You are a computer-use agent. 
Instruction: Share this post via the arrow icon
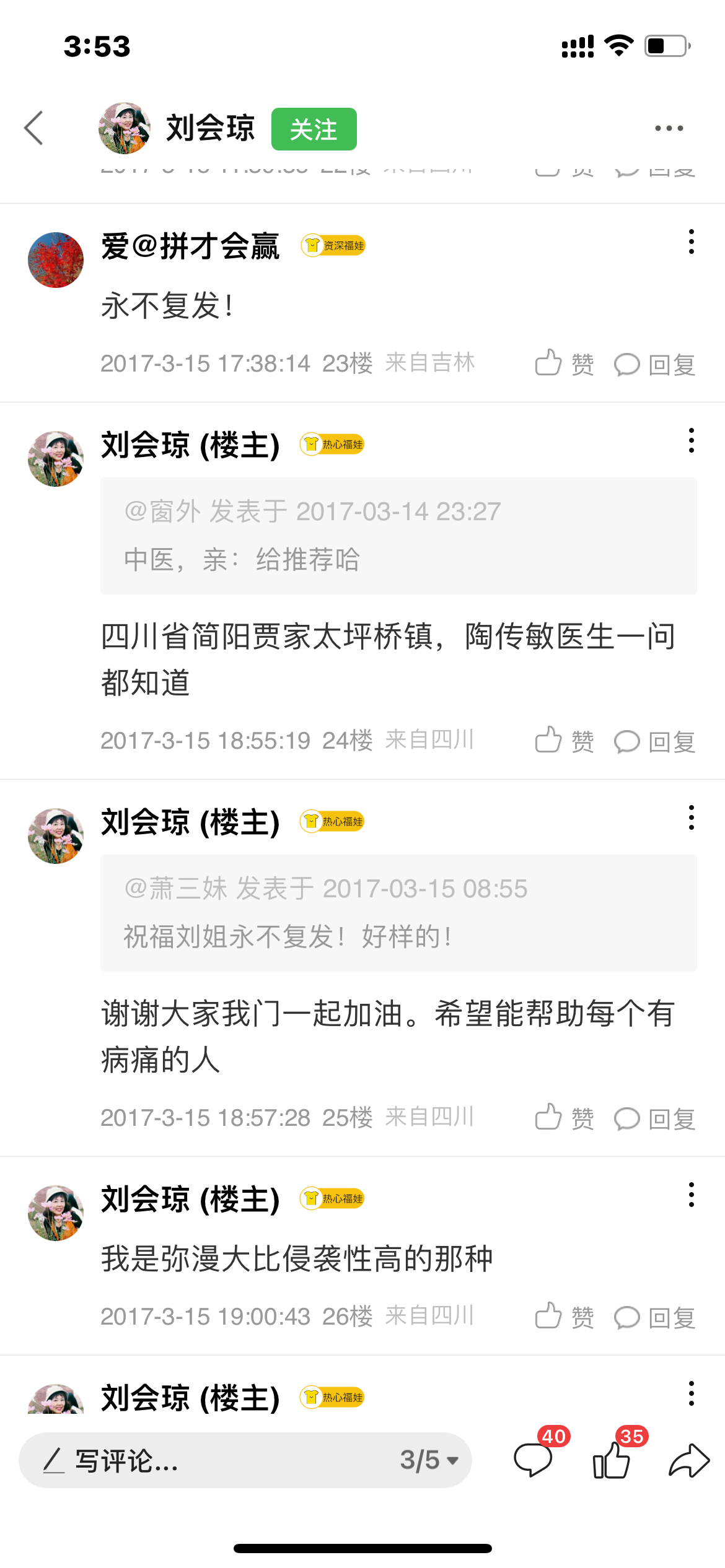[688, 1460]
